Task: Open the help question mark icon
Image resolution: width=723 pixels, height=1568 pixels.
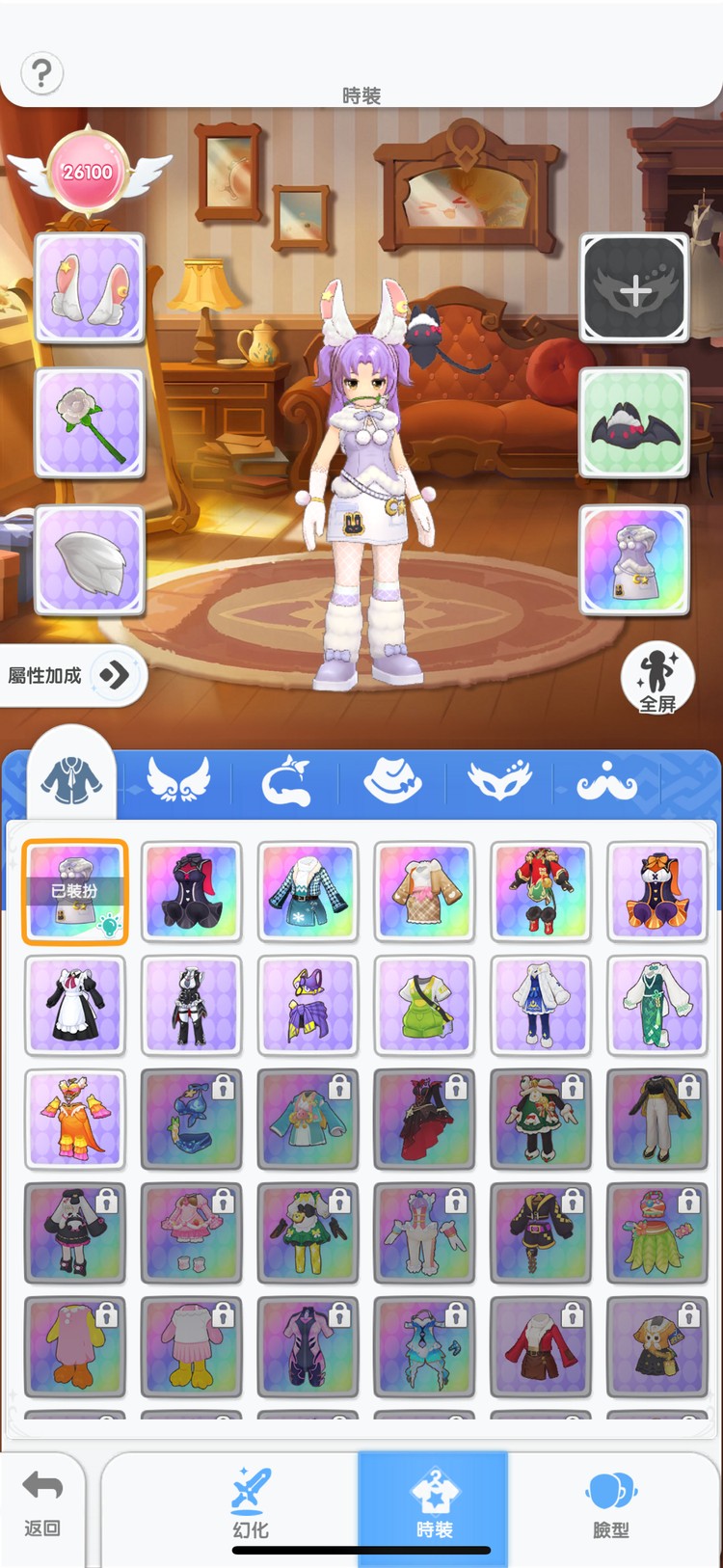Action: [x=41, y=73]
